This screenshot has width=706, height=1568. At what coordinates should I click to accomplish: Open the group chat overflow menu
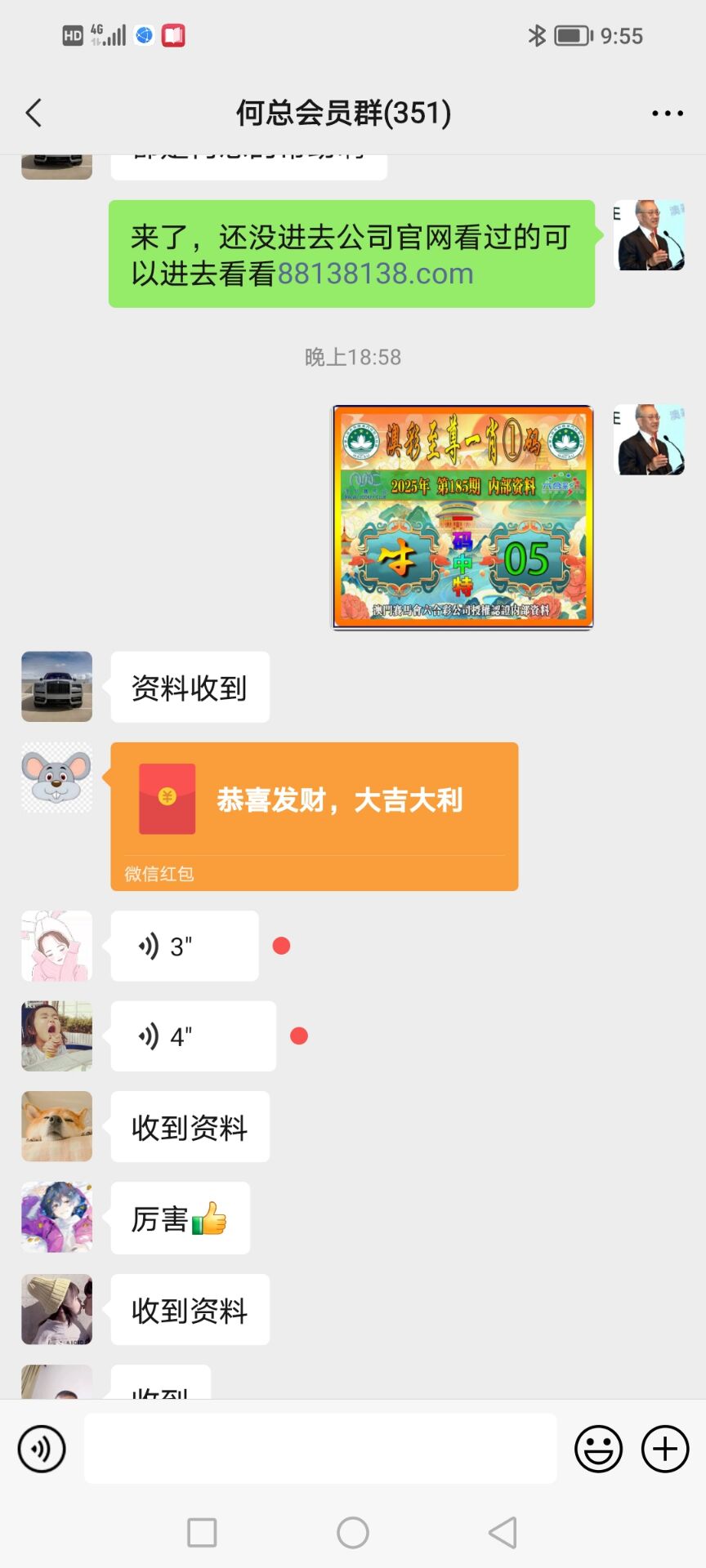click(x=667, y=114)
